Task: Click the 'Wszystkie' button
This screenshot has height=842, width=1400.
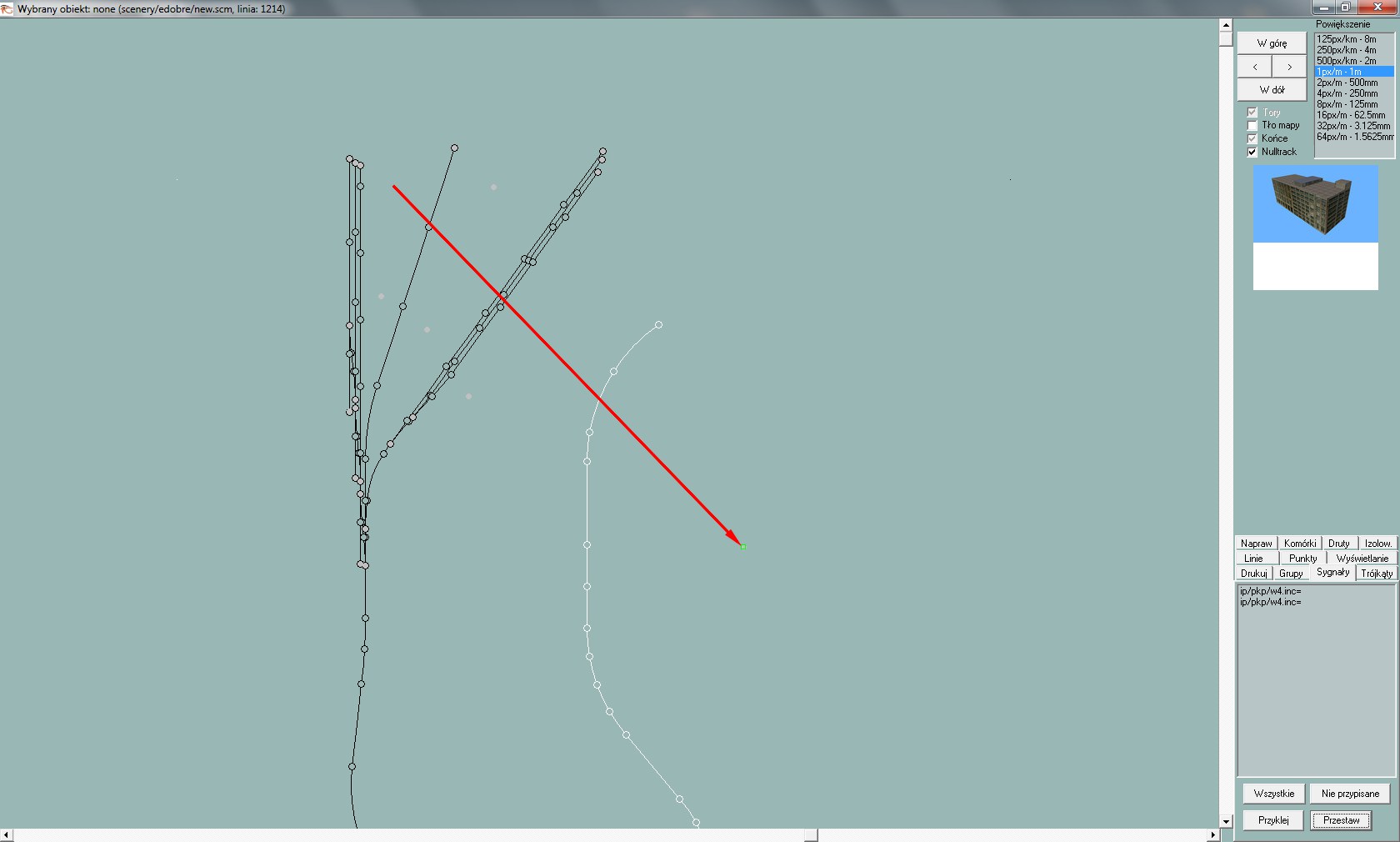Action: [x=1273, y=794]
